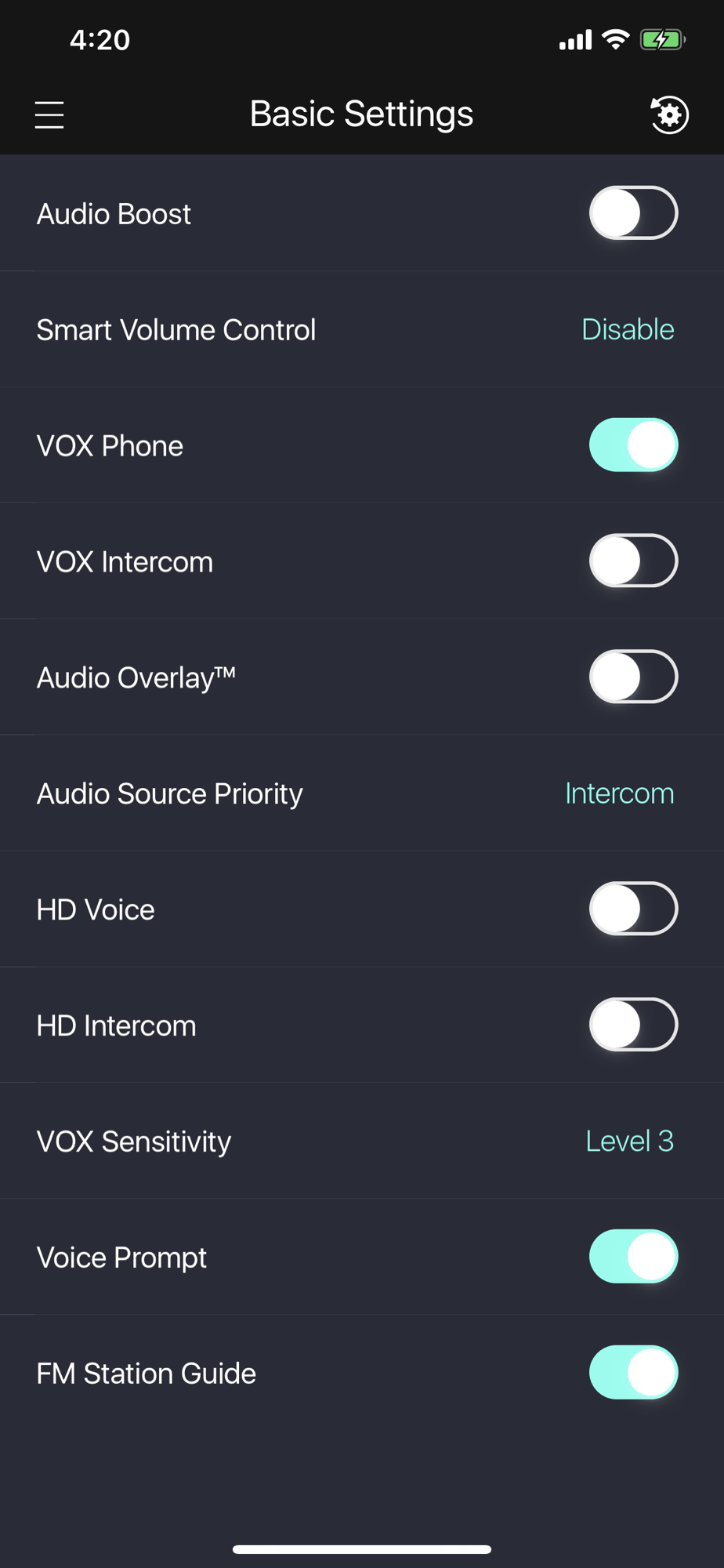Open the hamburger menu

click(x=49, y=114)
